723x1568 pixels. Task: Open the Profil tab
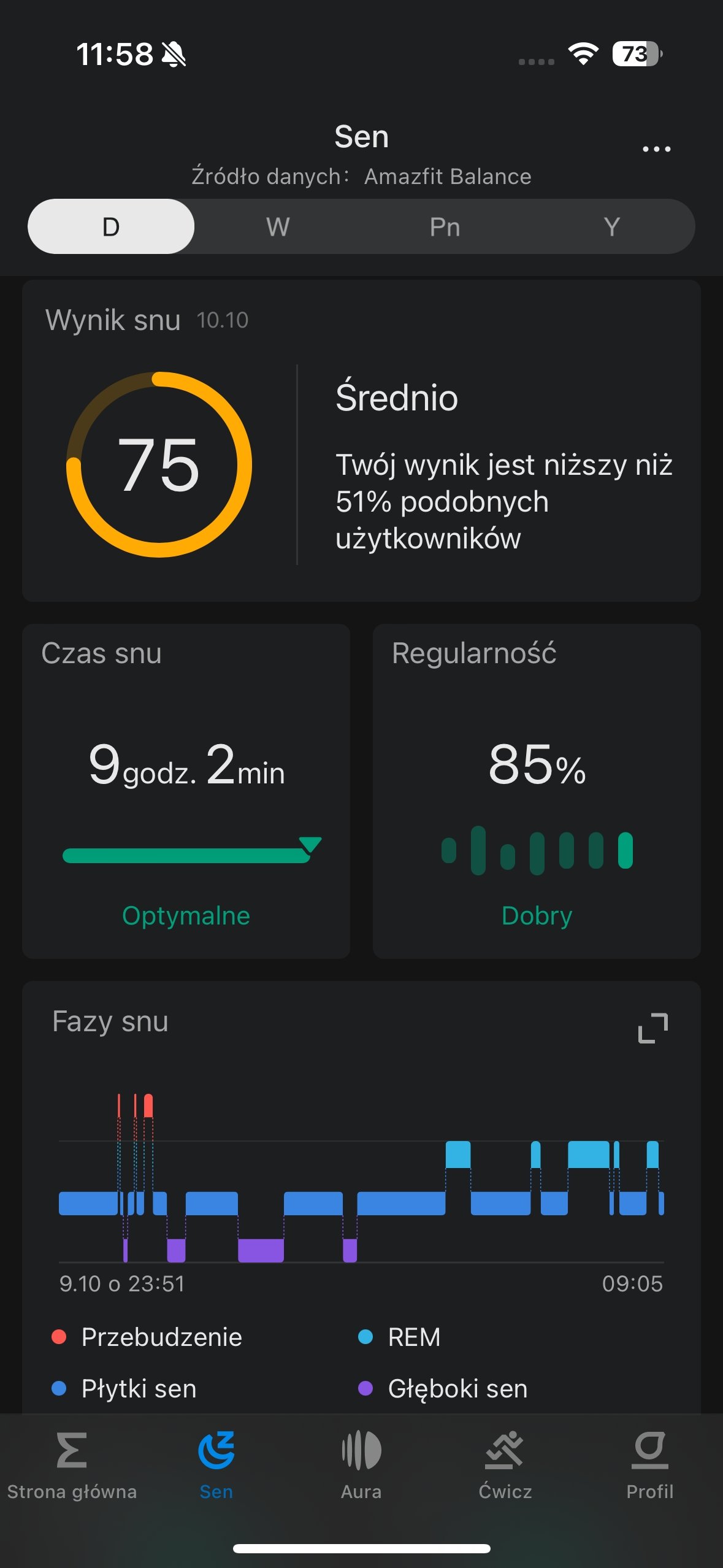click(650, 1464)
